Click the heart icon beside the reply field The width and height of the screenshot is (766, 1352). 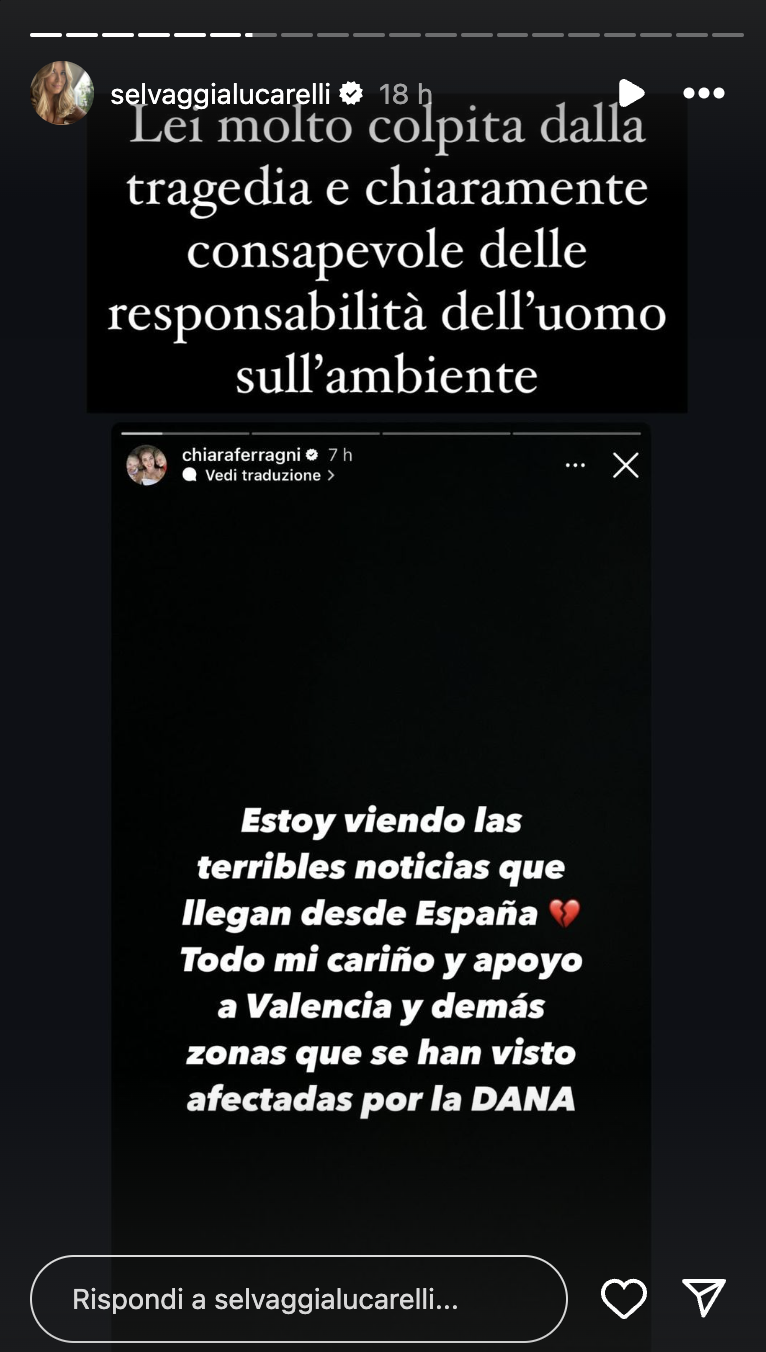tap(624, 1299)
